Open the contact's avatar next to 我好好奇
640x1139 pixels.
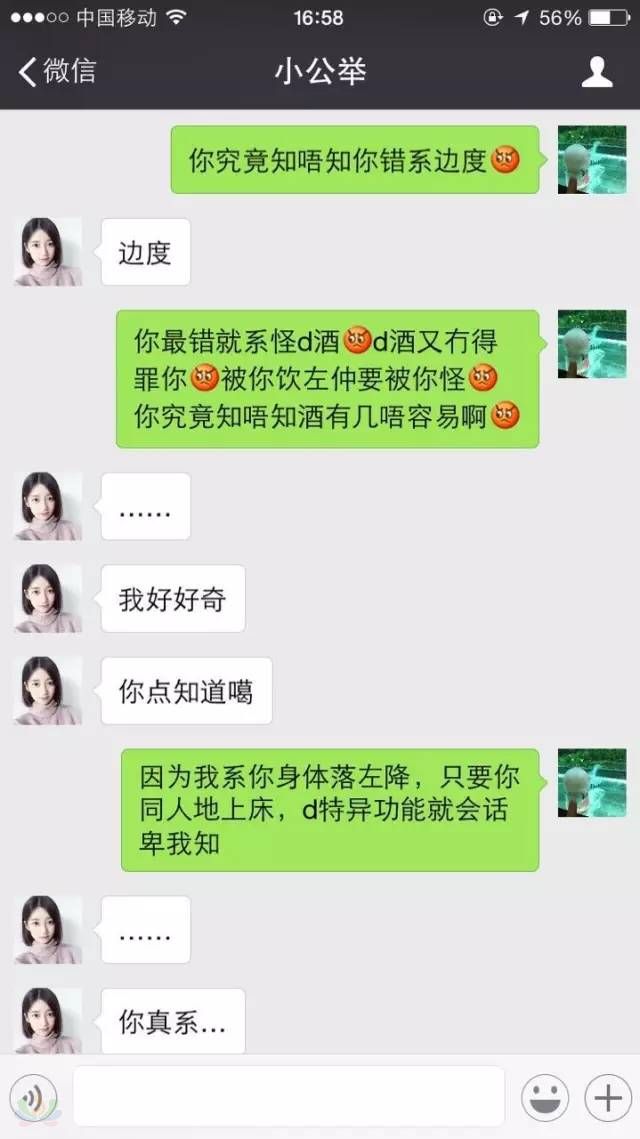[48, 598]
